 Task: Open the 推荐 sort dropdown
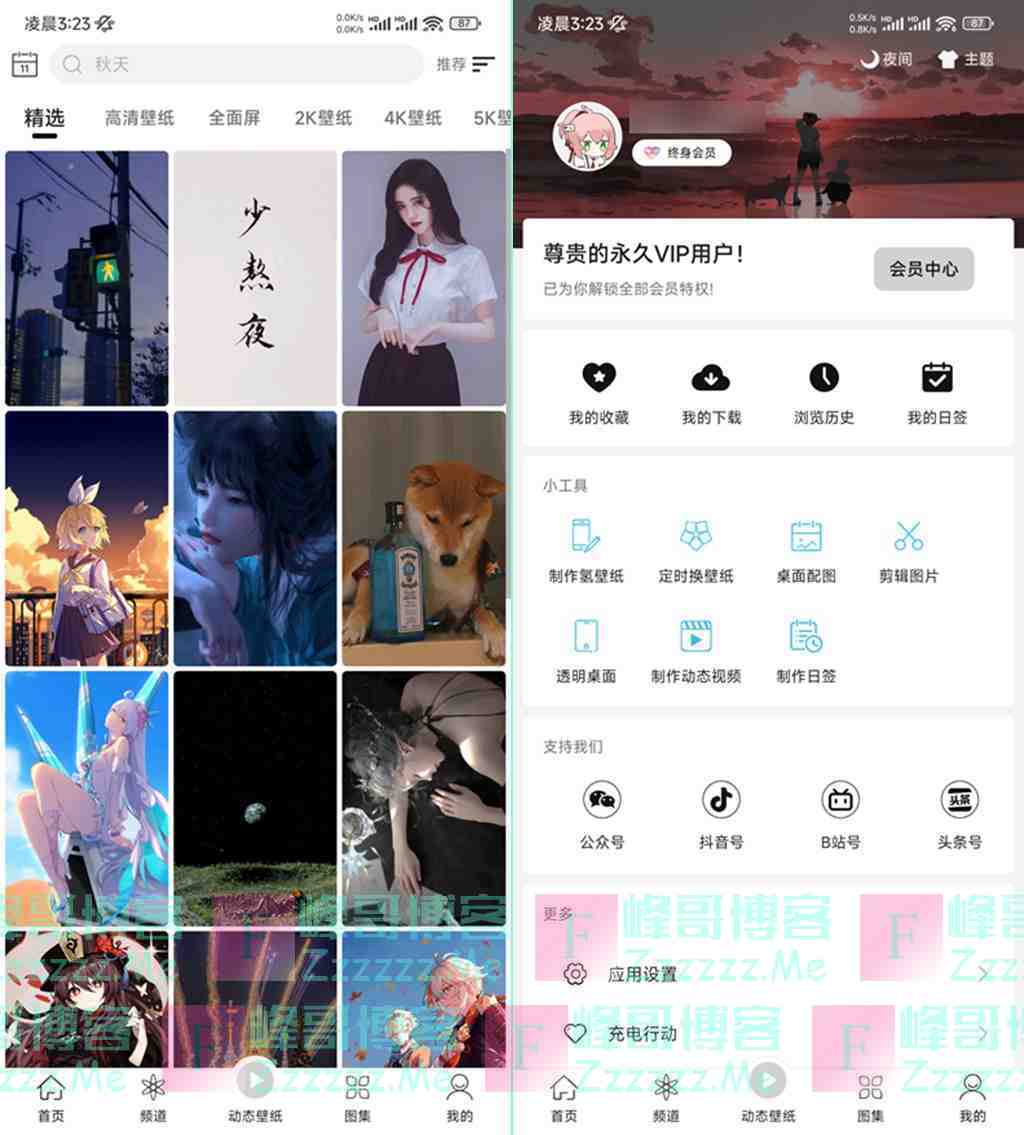[466, 64]
